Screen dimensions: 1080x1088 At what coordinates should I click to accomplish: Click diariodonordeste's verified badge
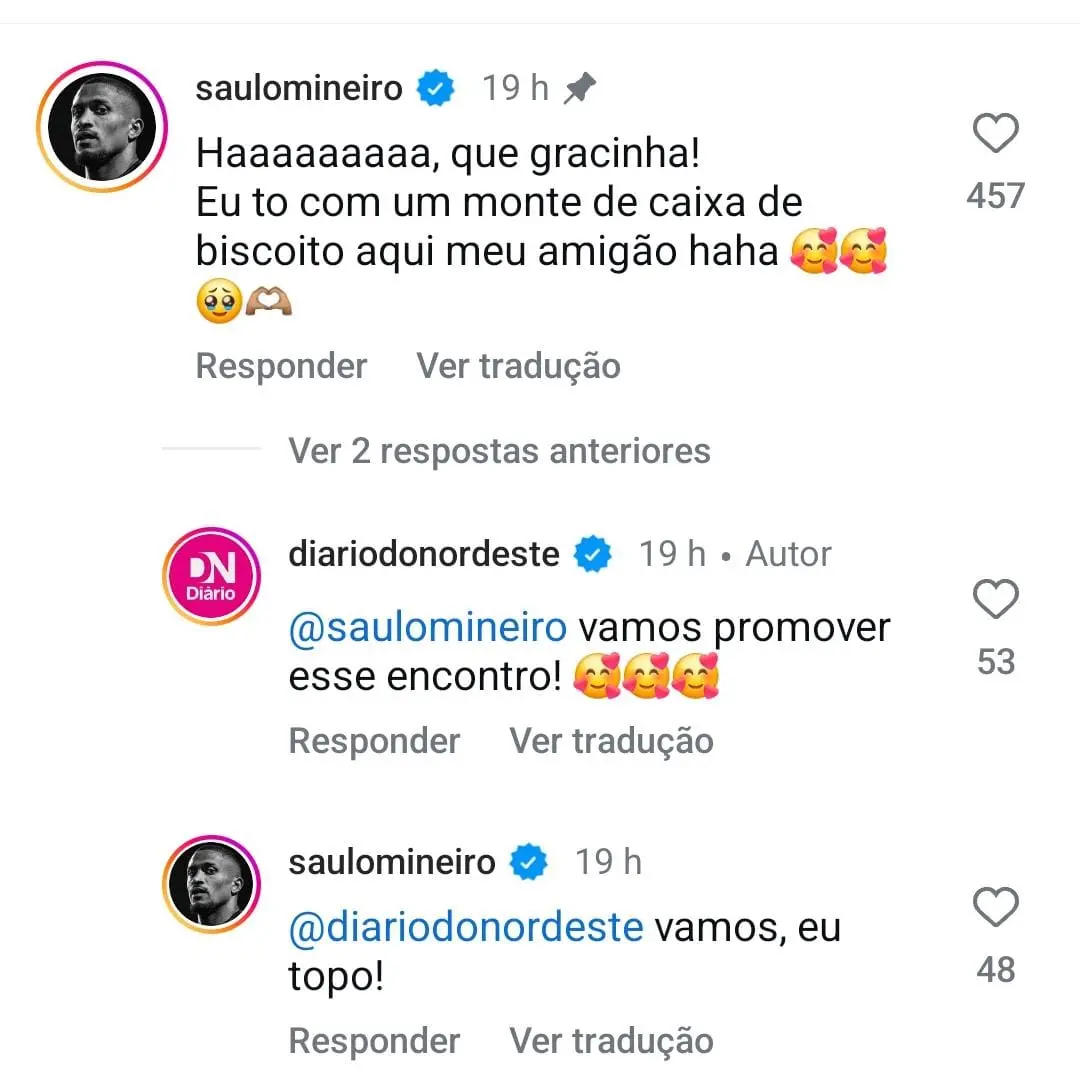[x=592, y=553]
